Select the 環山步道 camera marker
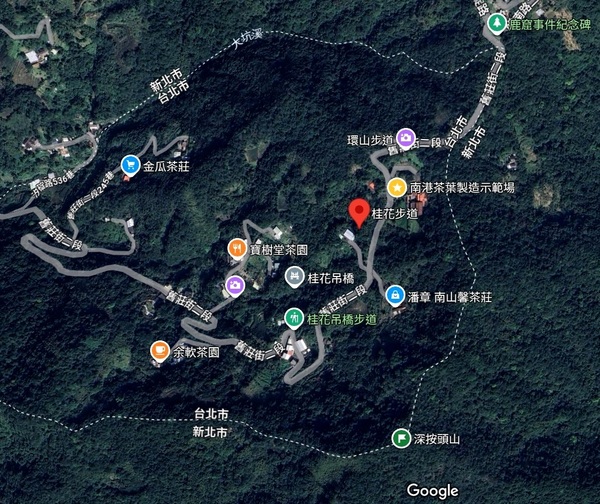Viewport: 600px width, 504px height. point(406,137)
